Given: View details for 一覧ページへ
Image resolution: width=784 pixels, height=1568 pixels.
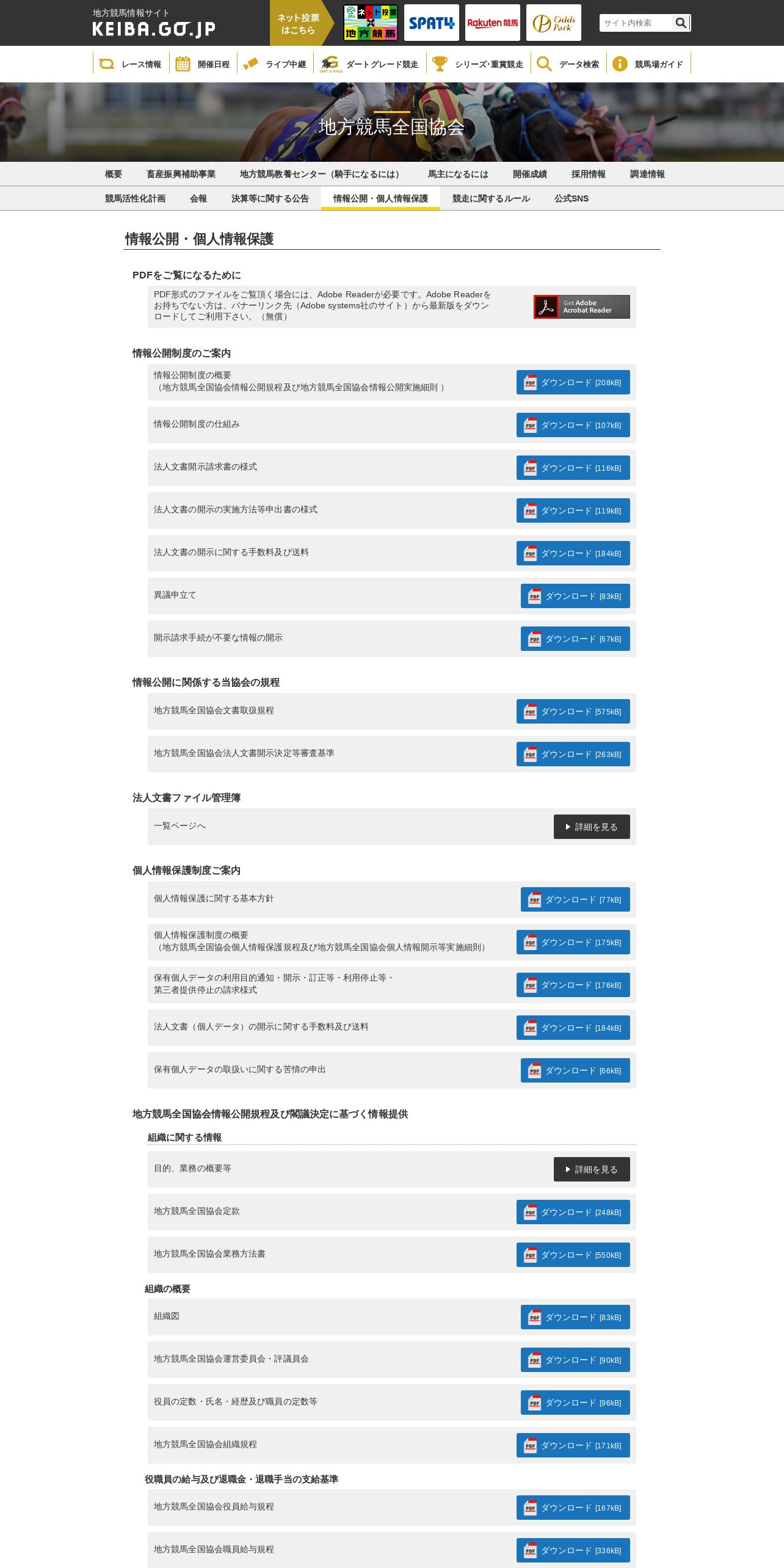Looking at the screenshot, I should tap(592, 827).
